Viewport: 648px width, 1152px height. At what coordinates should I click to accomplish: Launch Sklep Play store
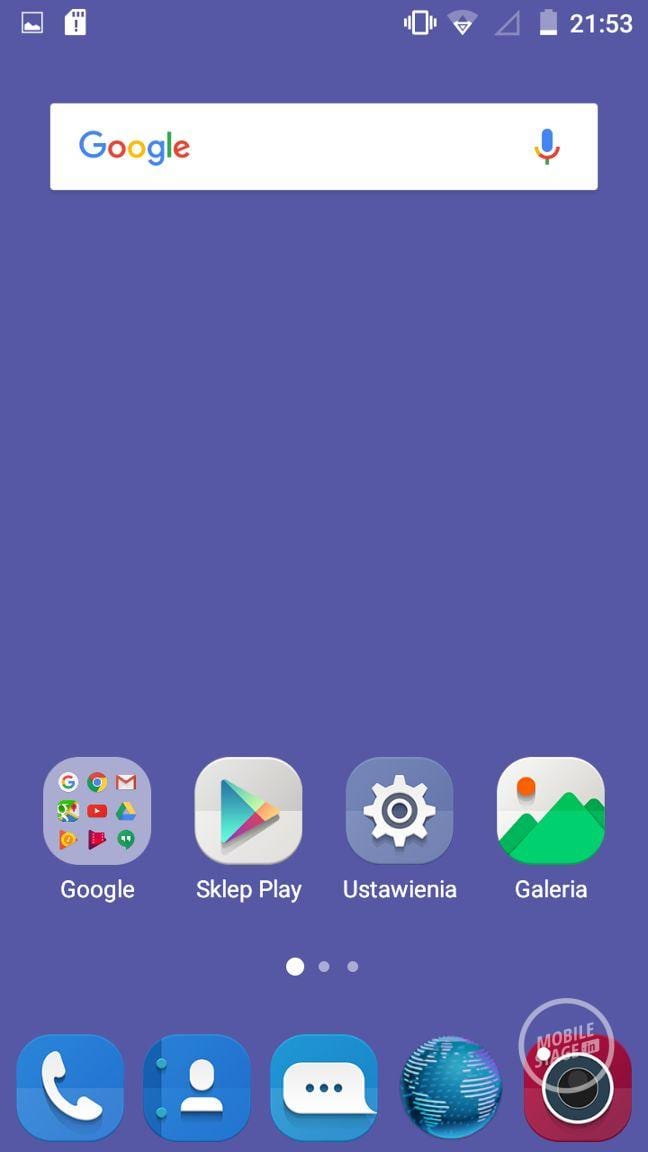click(x=248, y=811)
